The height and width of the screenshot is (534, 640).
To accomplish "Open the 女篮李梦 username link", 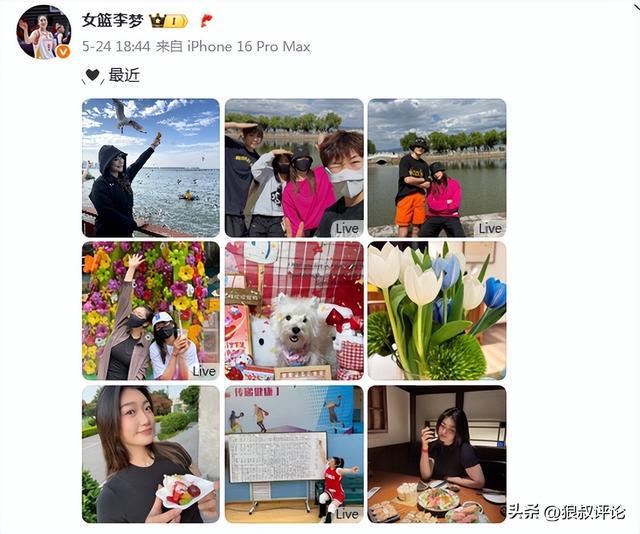I will point(113,20).
